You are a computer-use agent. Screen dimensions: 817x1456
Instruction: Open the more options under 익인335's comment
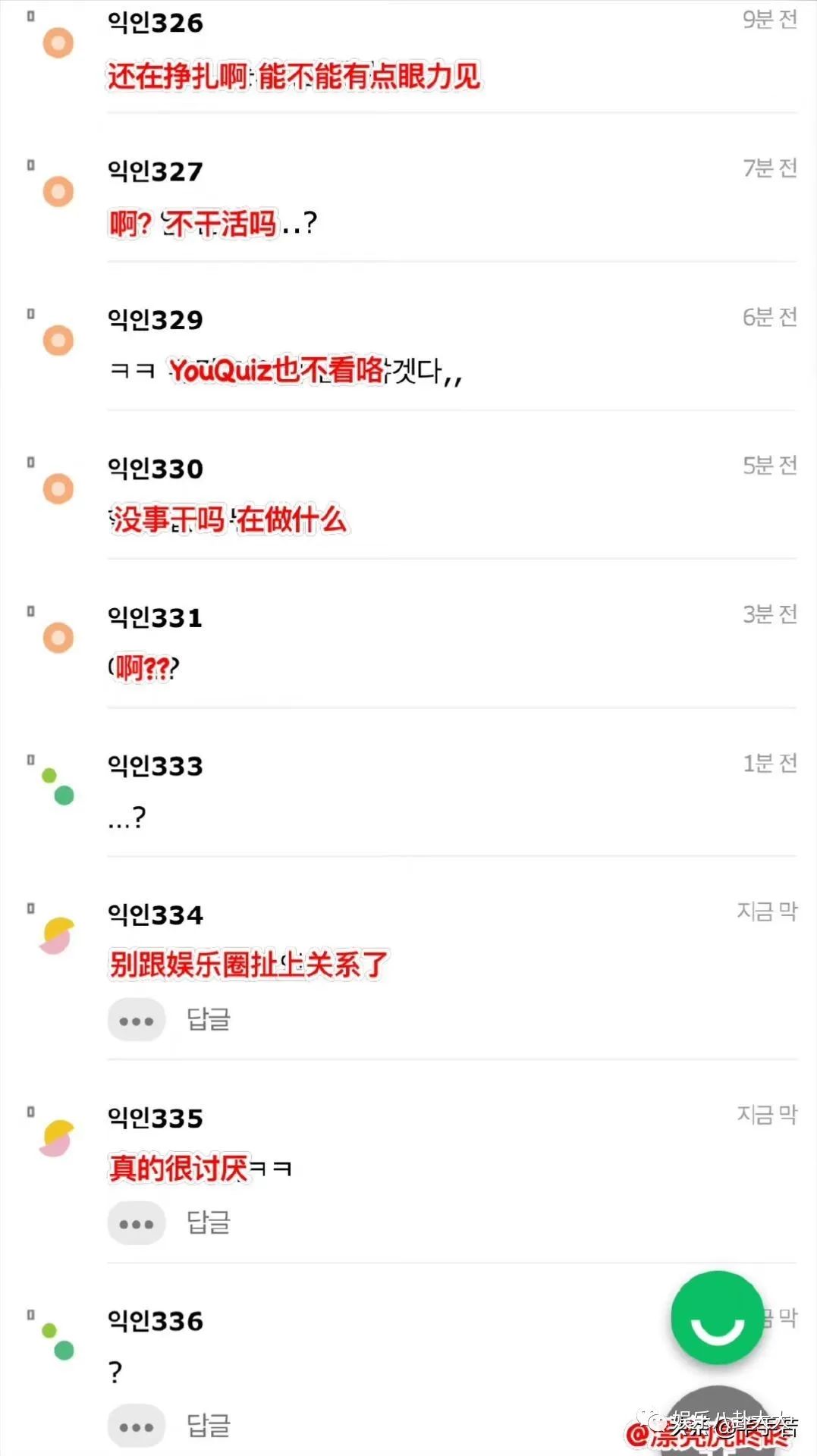click(x=137, y=1223)
